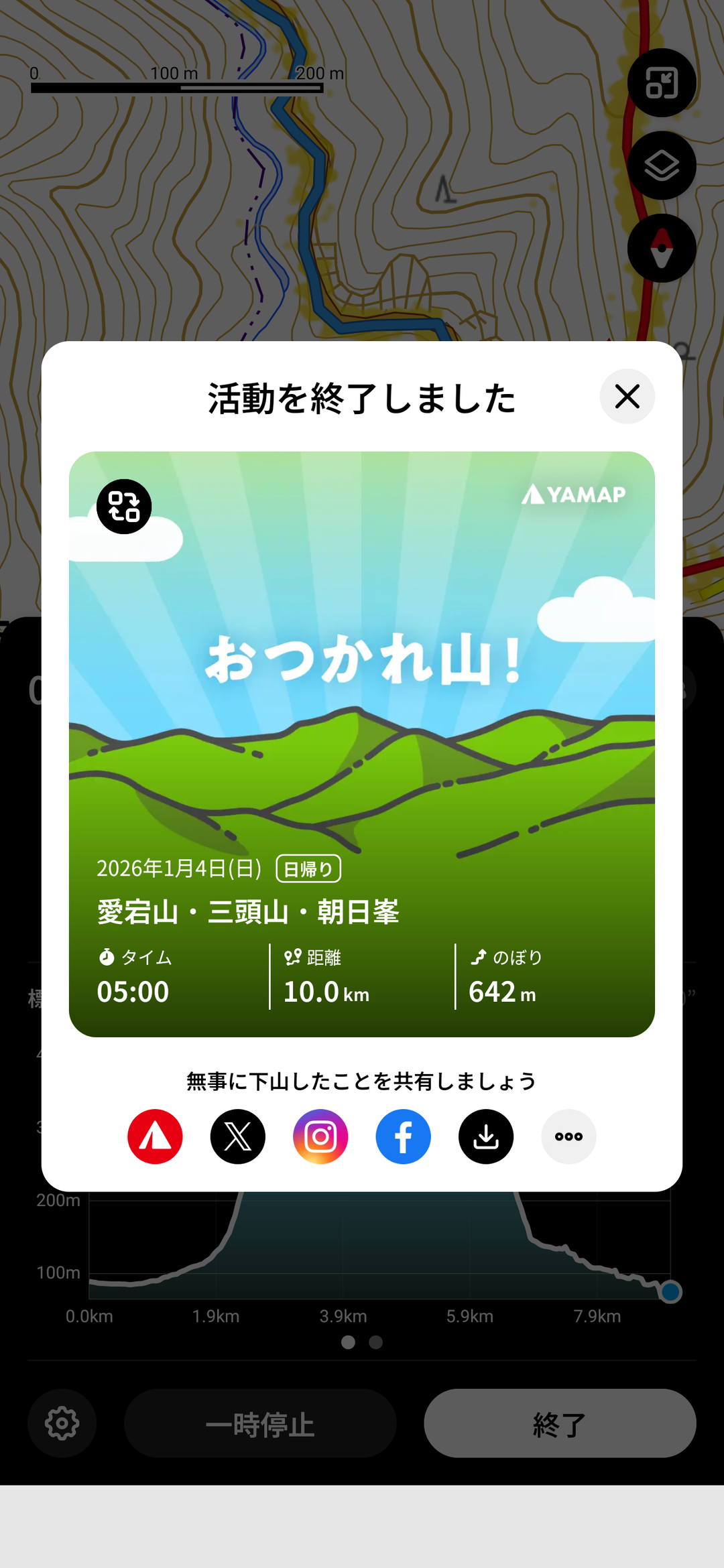724x1568 pixels.
Task: Switch the share card design
Action: coord(124,507)
